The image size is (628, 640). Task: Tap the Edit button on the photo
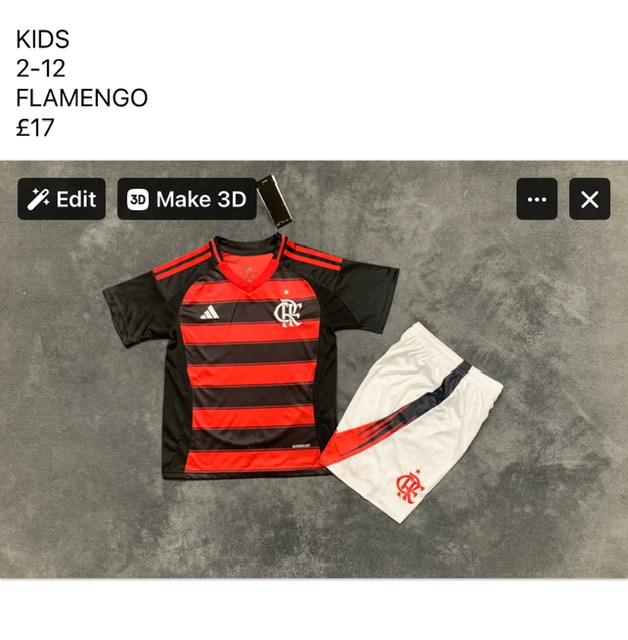pos(61,199)
